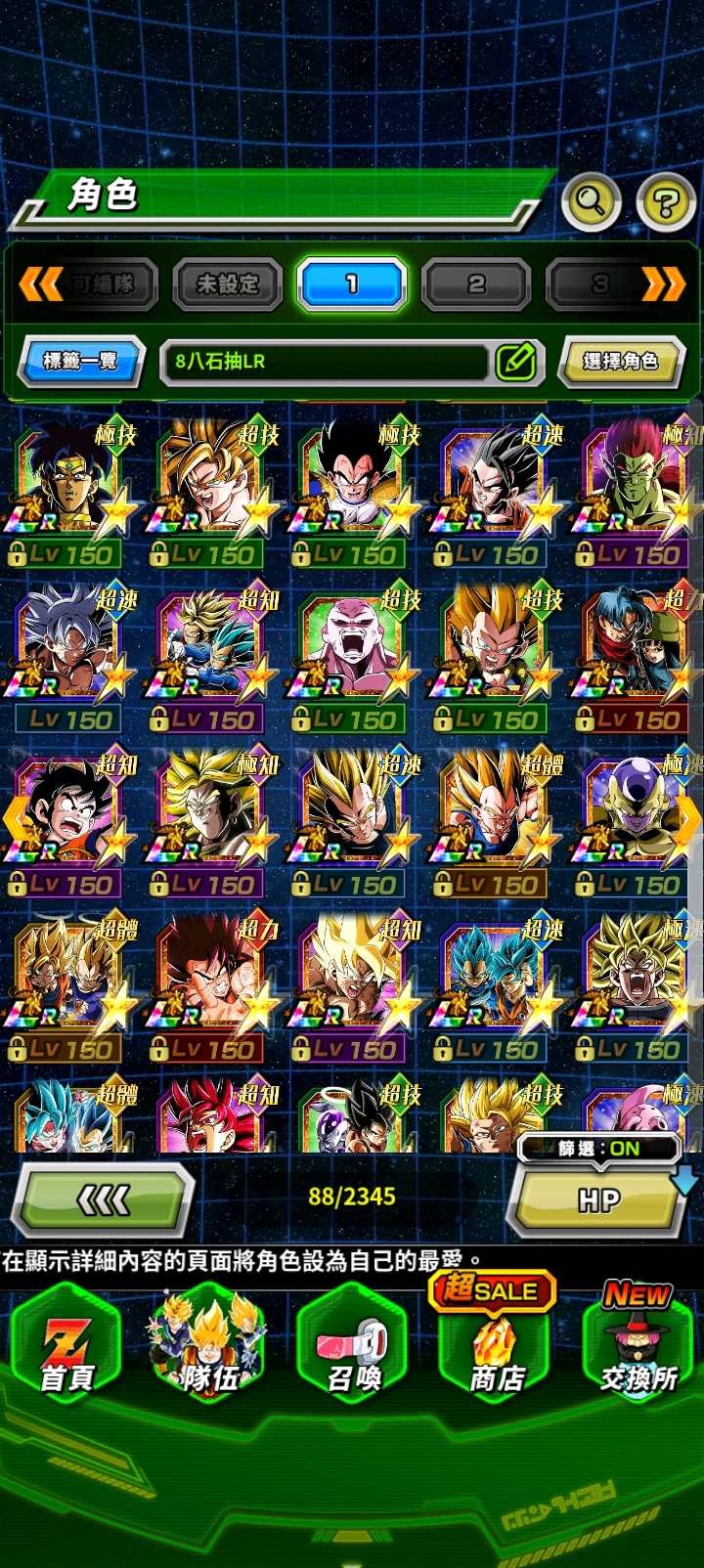Open the magnifier search icon

(591, 201)
